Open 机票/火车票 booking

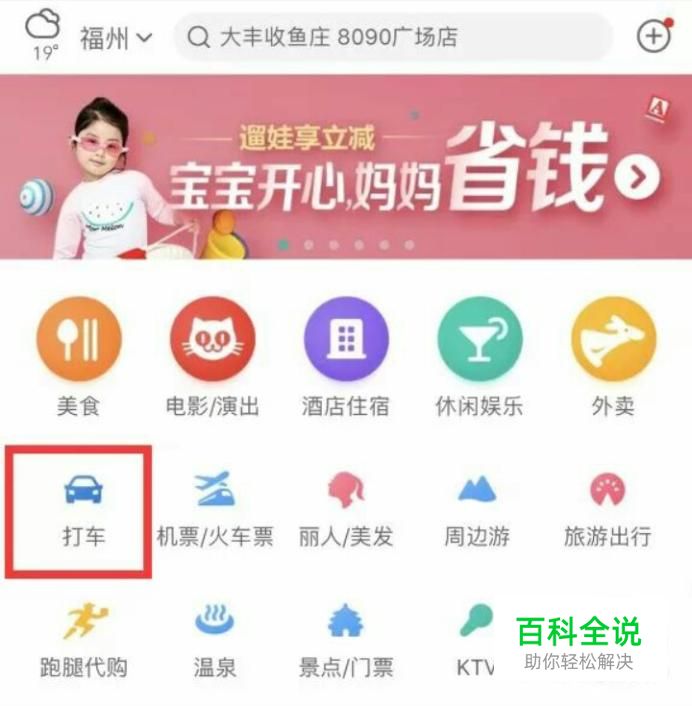[214, 510]
